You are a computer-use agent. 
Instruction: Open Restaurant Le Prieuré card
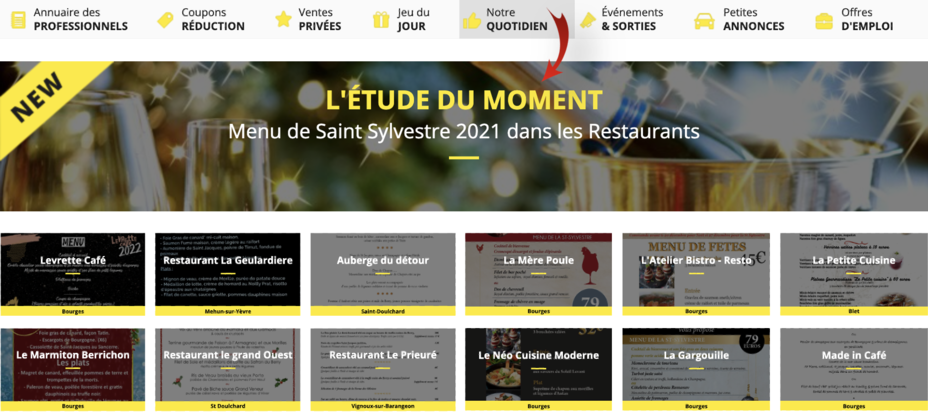383,365
